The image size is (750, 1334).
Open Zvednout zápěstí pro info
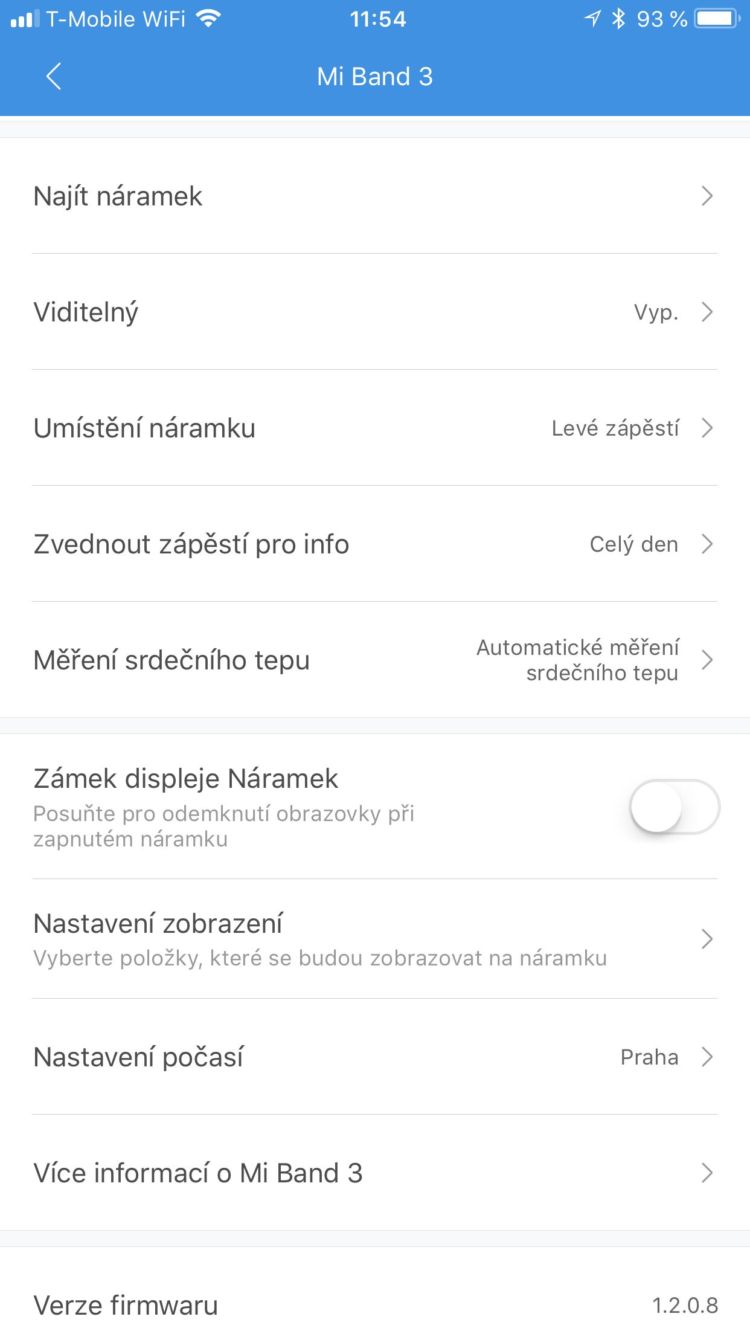coord(374,544)
